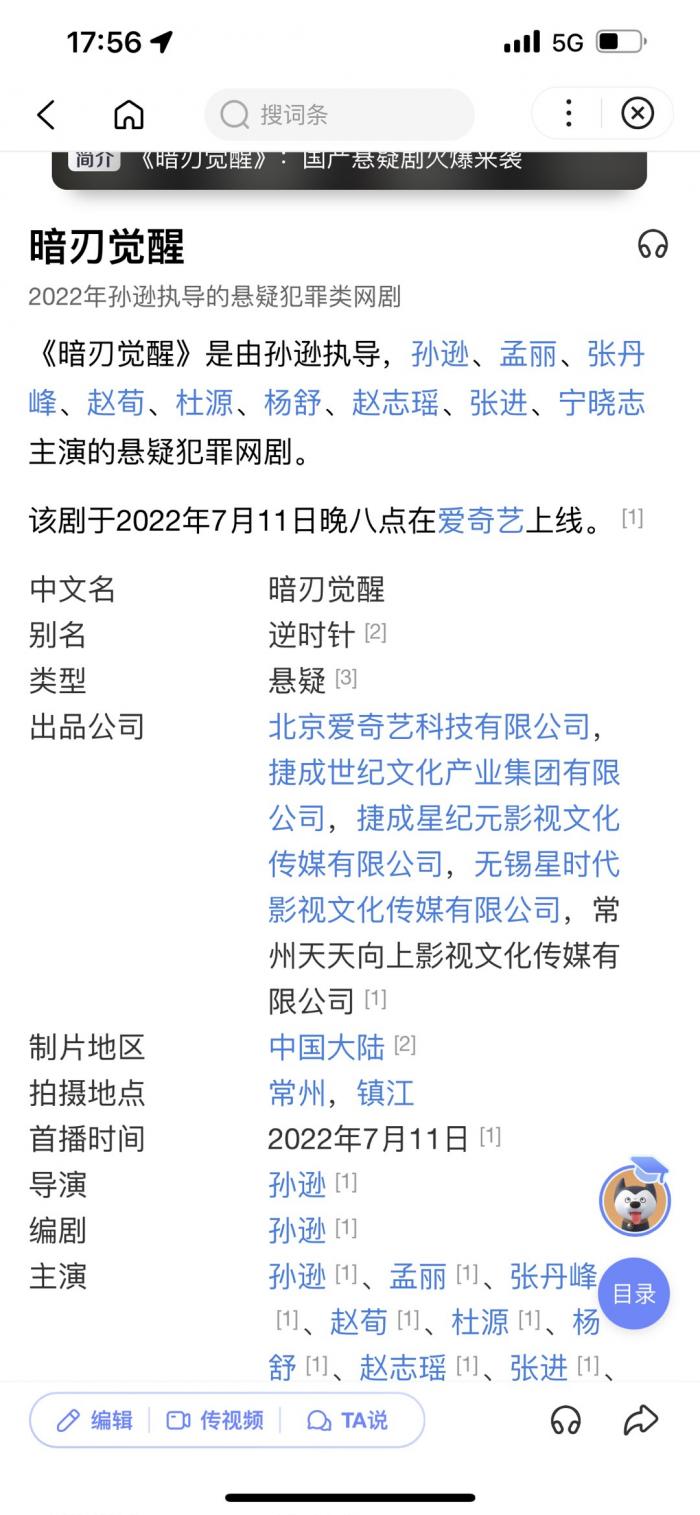Listen to the entry via the headphone icon beside the title
The height and width of the screenshot is (1515, 700).
652,245
